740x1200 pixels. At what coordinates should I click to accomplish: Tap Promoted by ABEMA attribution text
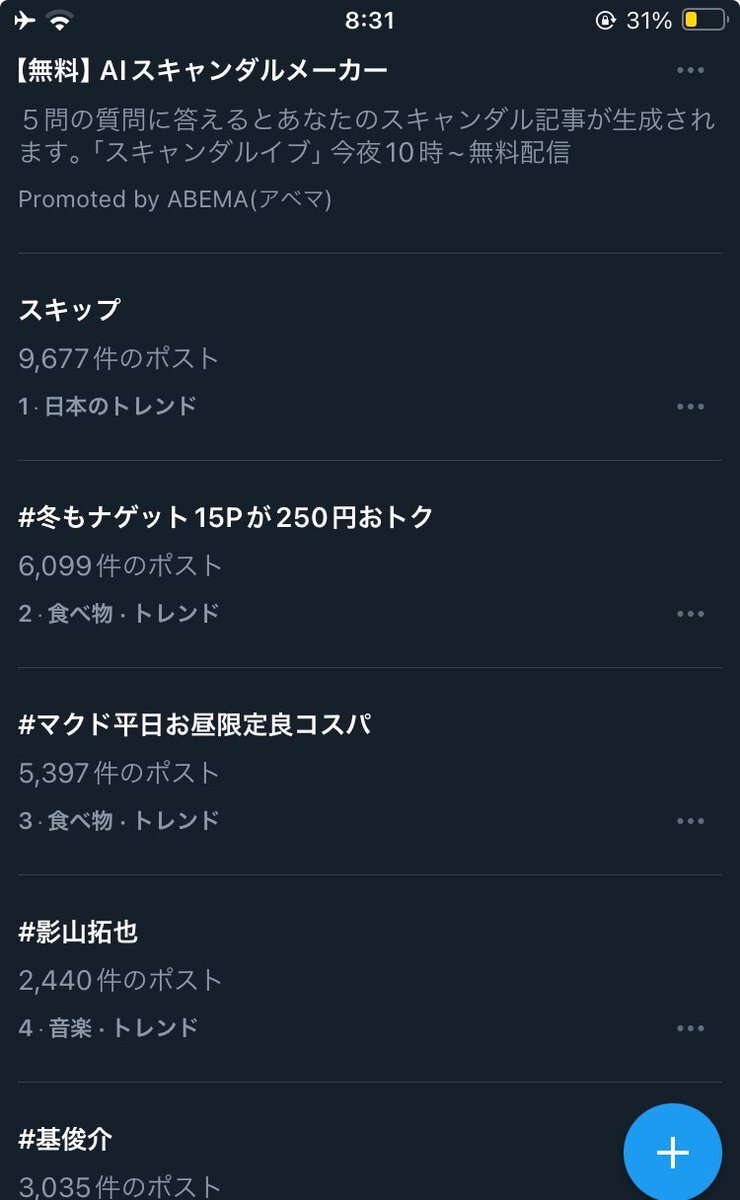point(175,200)
